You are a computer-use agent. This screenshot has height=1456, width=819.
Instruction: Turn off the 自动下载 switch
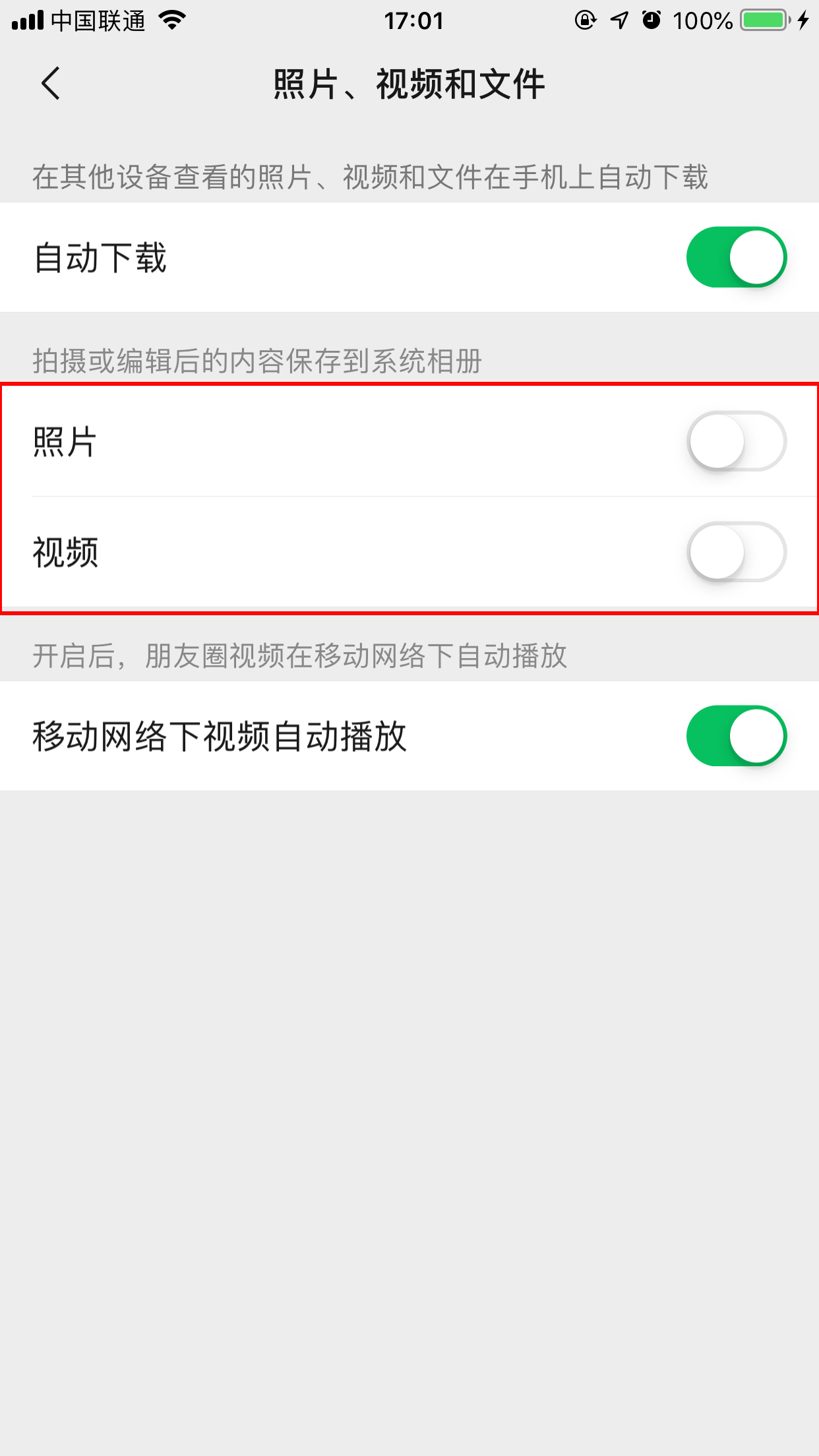736,257
